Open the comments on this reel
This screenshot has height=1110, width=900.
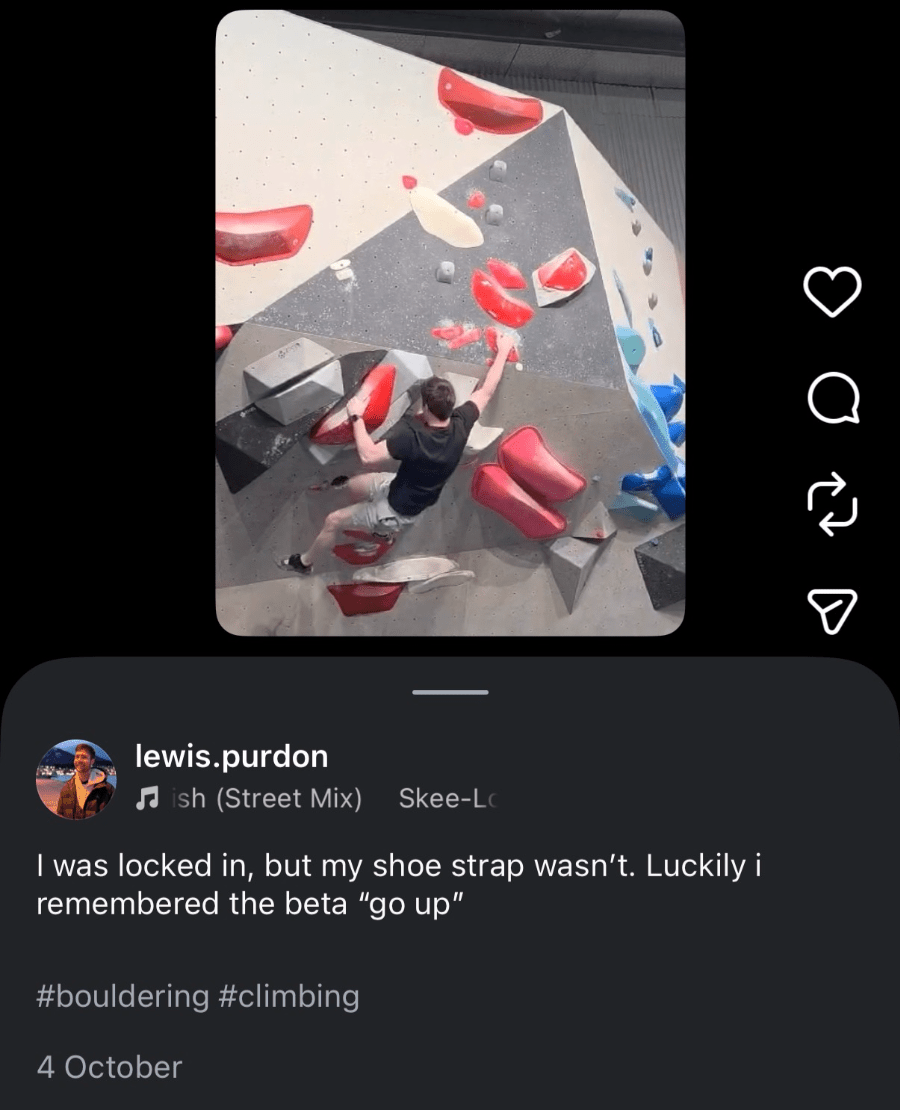coord(832,401)
